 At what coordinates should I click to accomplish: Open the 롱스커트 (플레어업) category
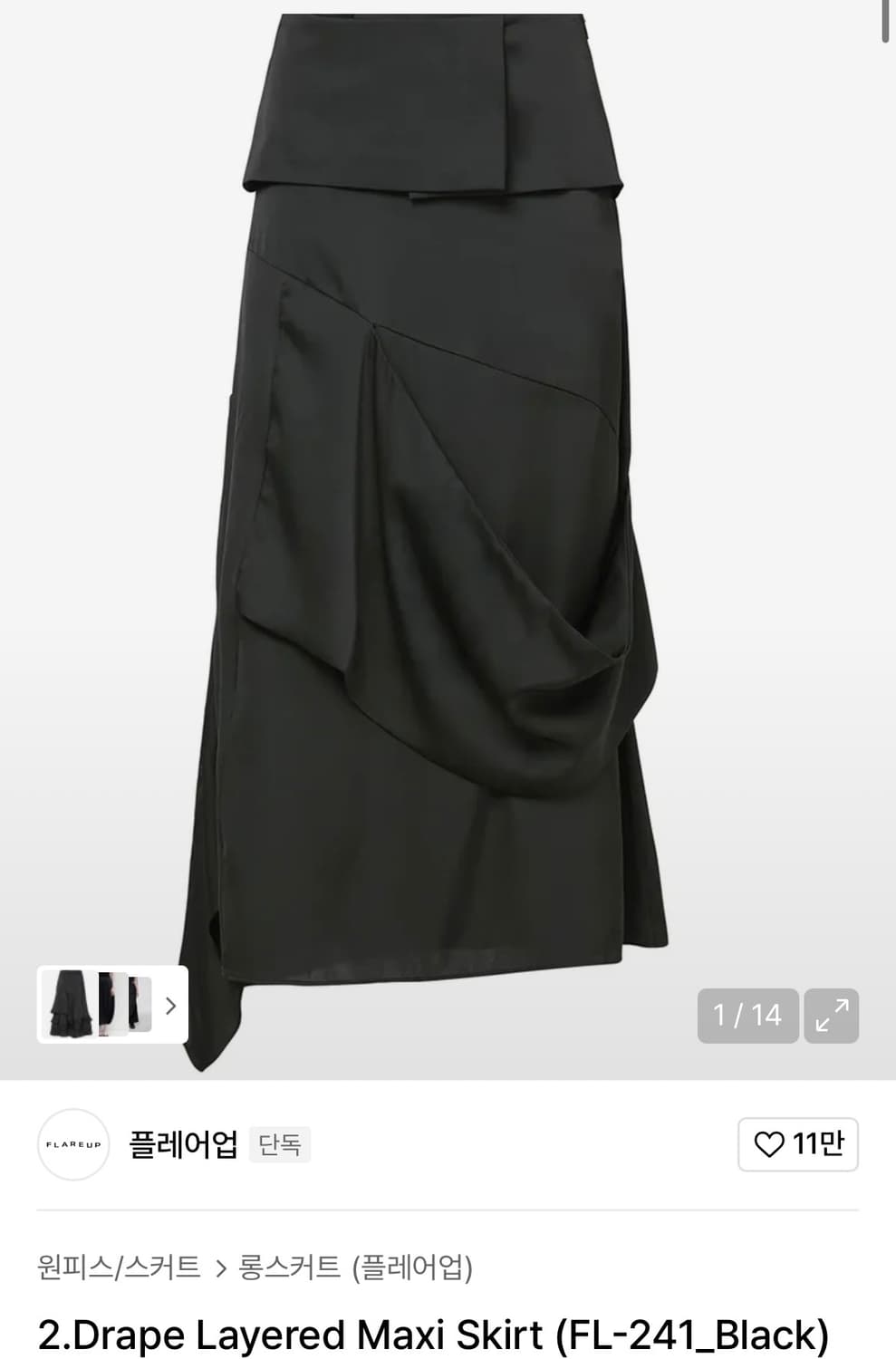pos(355,1266)
